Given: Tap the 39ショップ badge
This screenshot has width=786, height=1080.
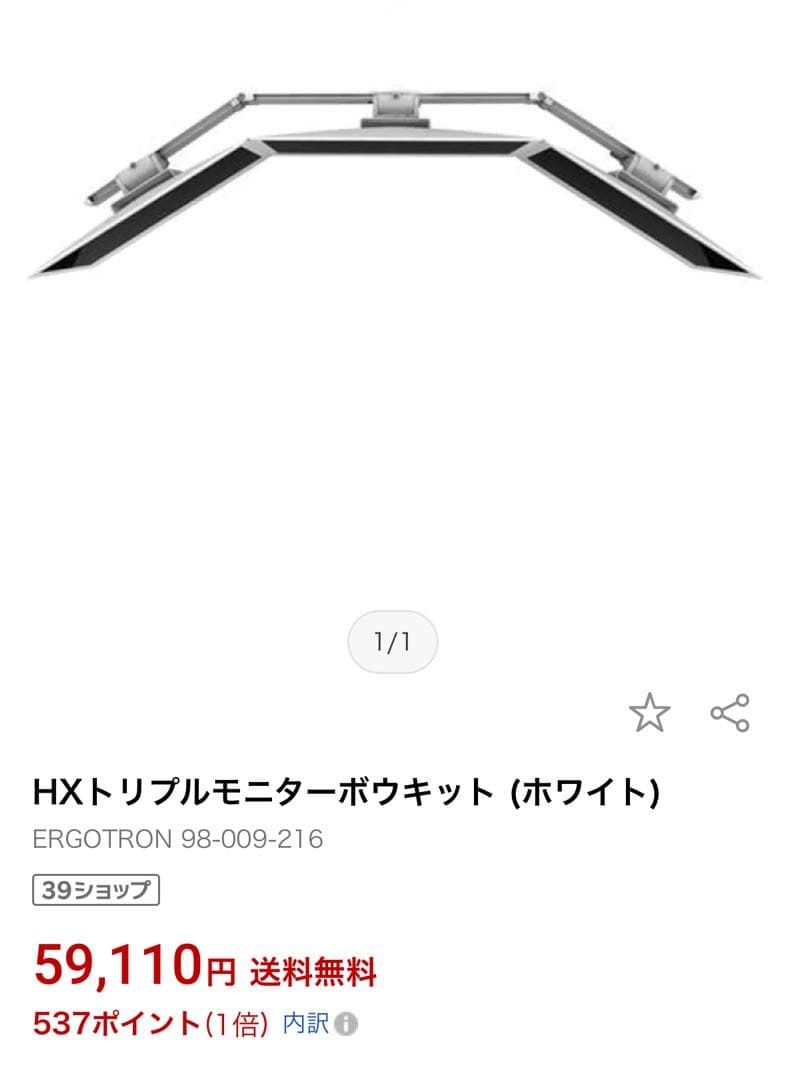Looking at the screenshot, I should tap(96, 890).
